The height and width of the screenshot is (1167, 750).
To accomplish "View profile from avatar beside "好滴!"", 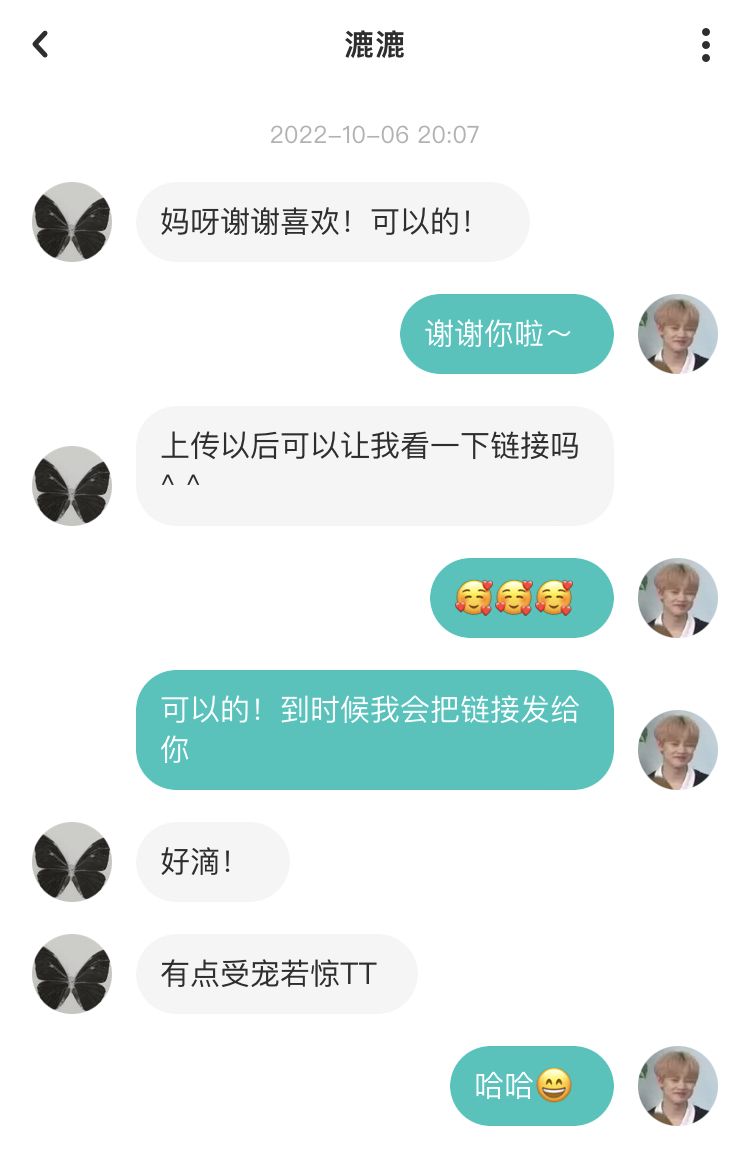I will [72, 862].
